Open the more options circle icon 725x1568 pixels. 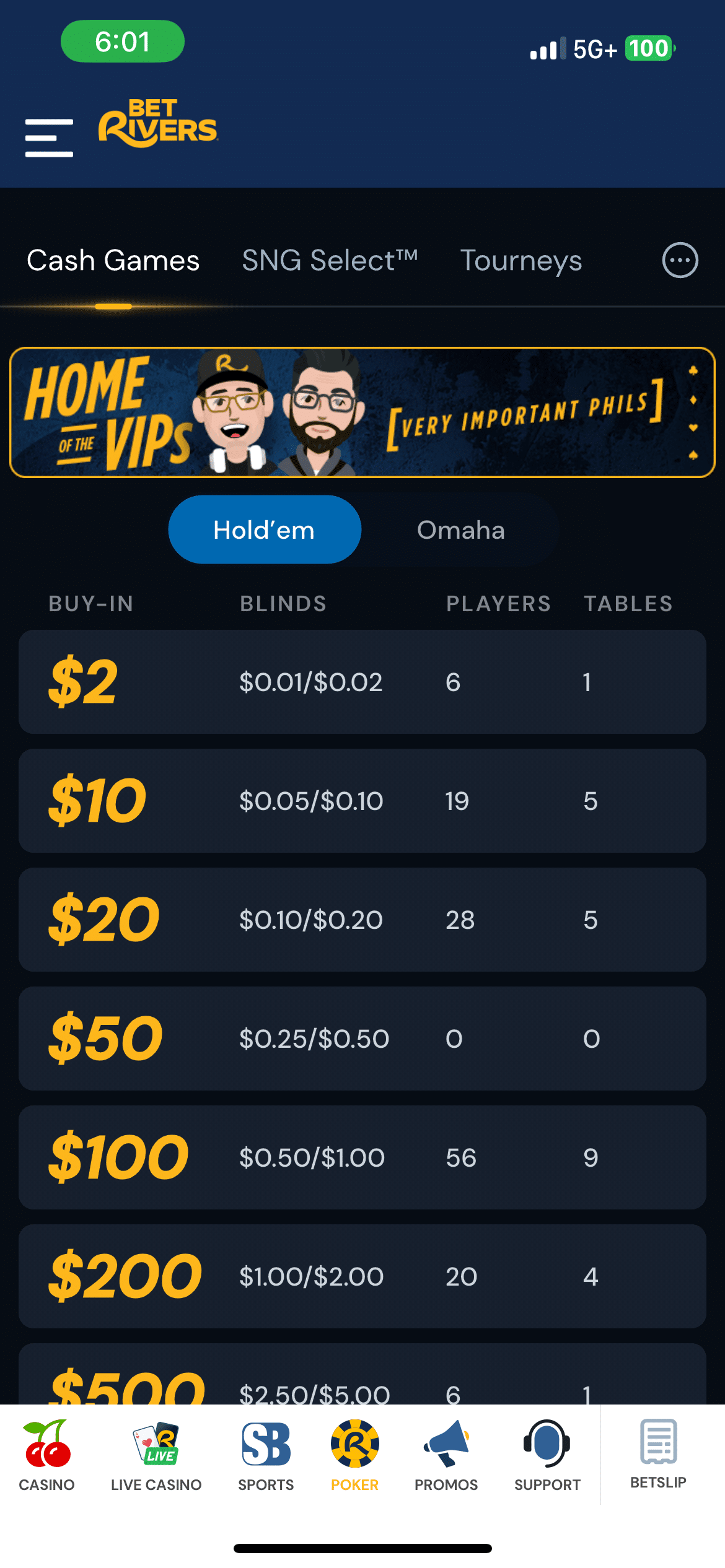point(680,260)
